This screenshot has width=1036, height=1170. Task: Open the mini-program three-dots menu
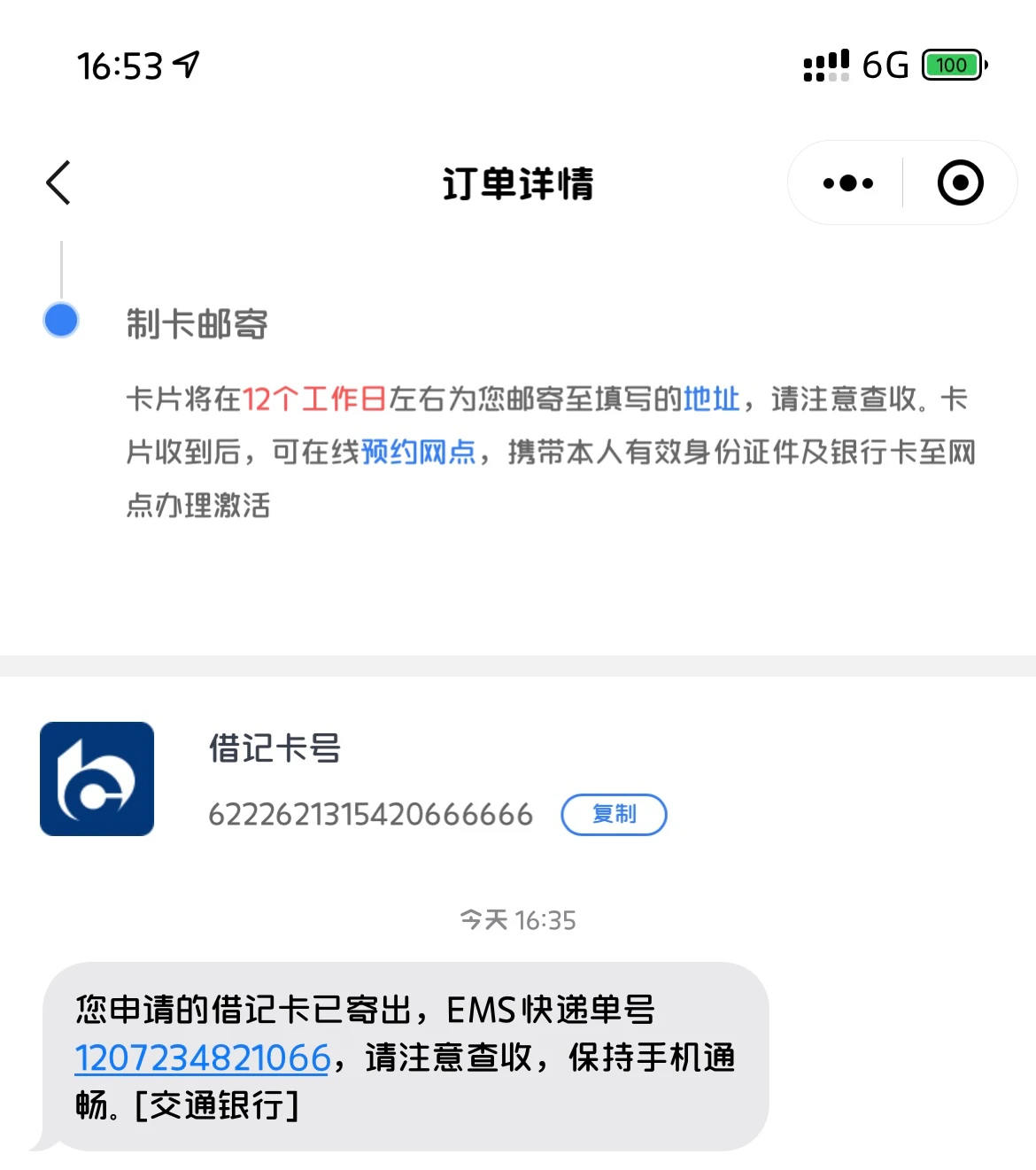click(x=847, y=183)
